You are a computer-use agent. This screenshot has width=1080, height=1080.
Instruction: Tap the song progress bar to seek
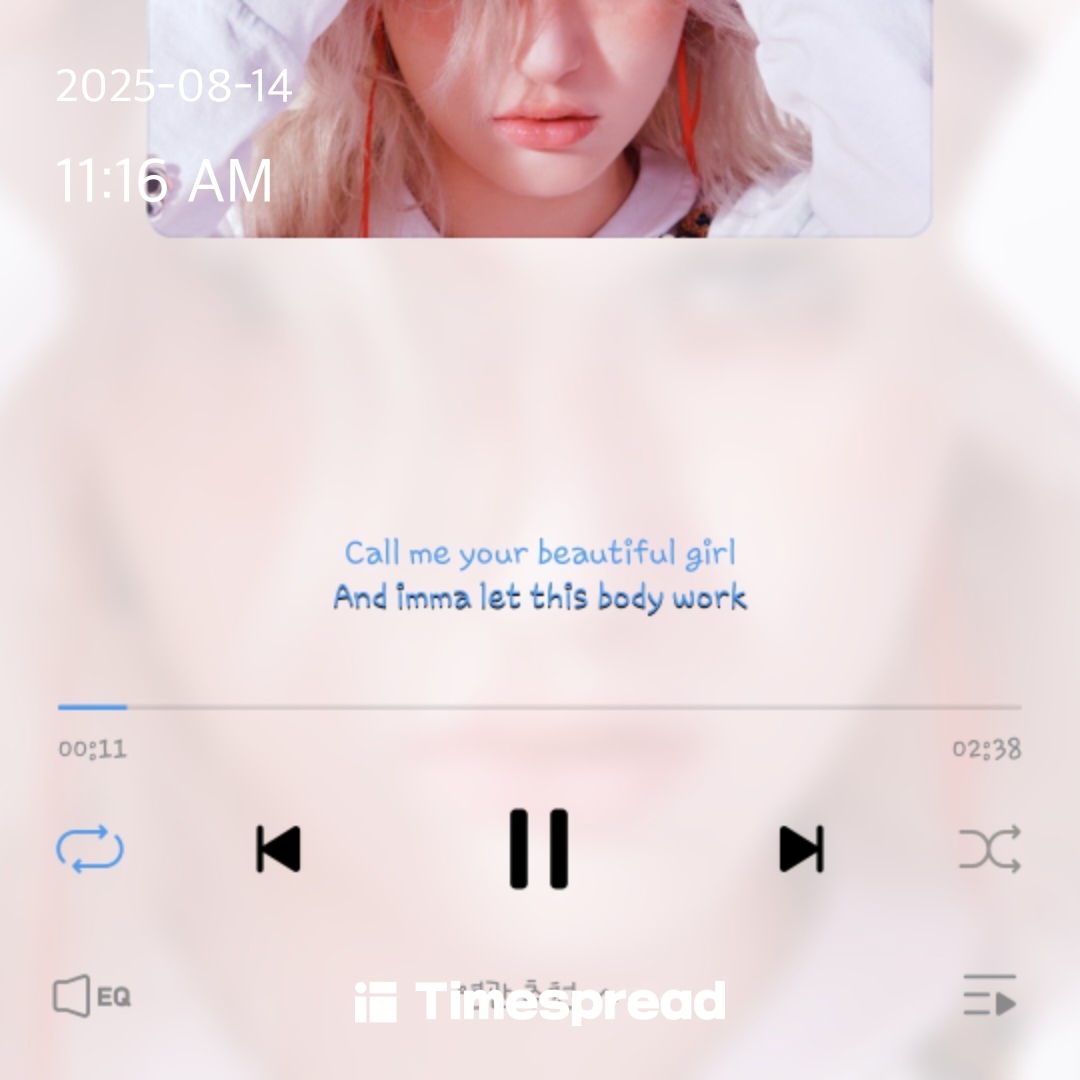click(x=540, y=707)
